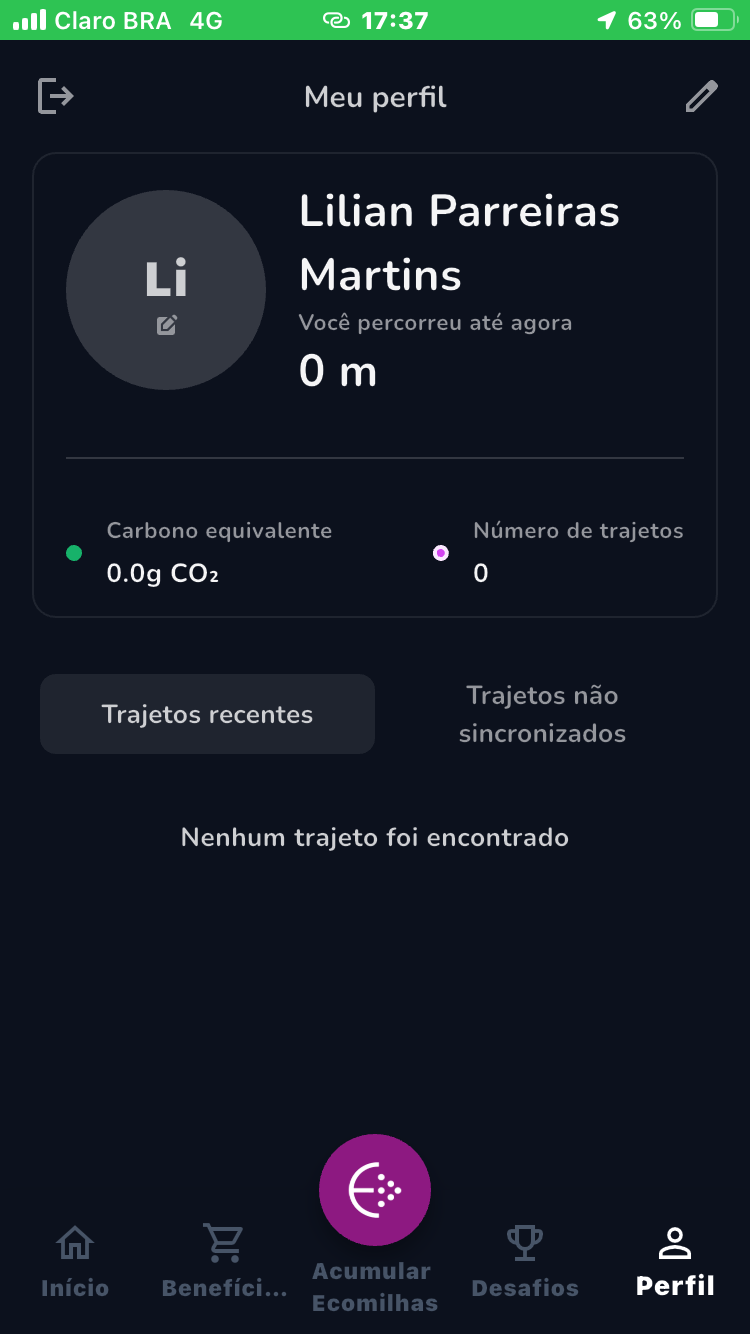
Task: Open the Desafios tab
Action: coord(525,1262)
